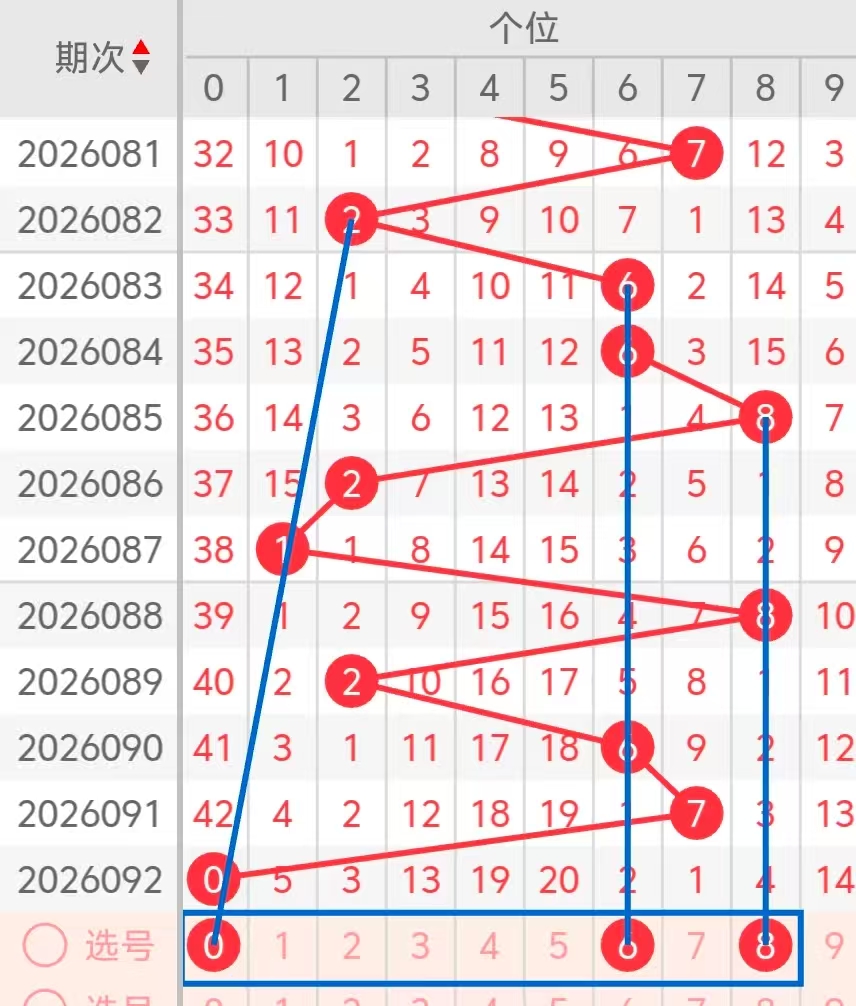Toggle the 期次 sort arrows
The width and height of the screenshot is (856, 1006).
pyautogui.click(x=141, y=57)
